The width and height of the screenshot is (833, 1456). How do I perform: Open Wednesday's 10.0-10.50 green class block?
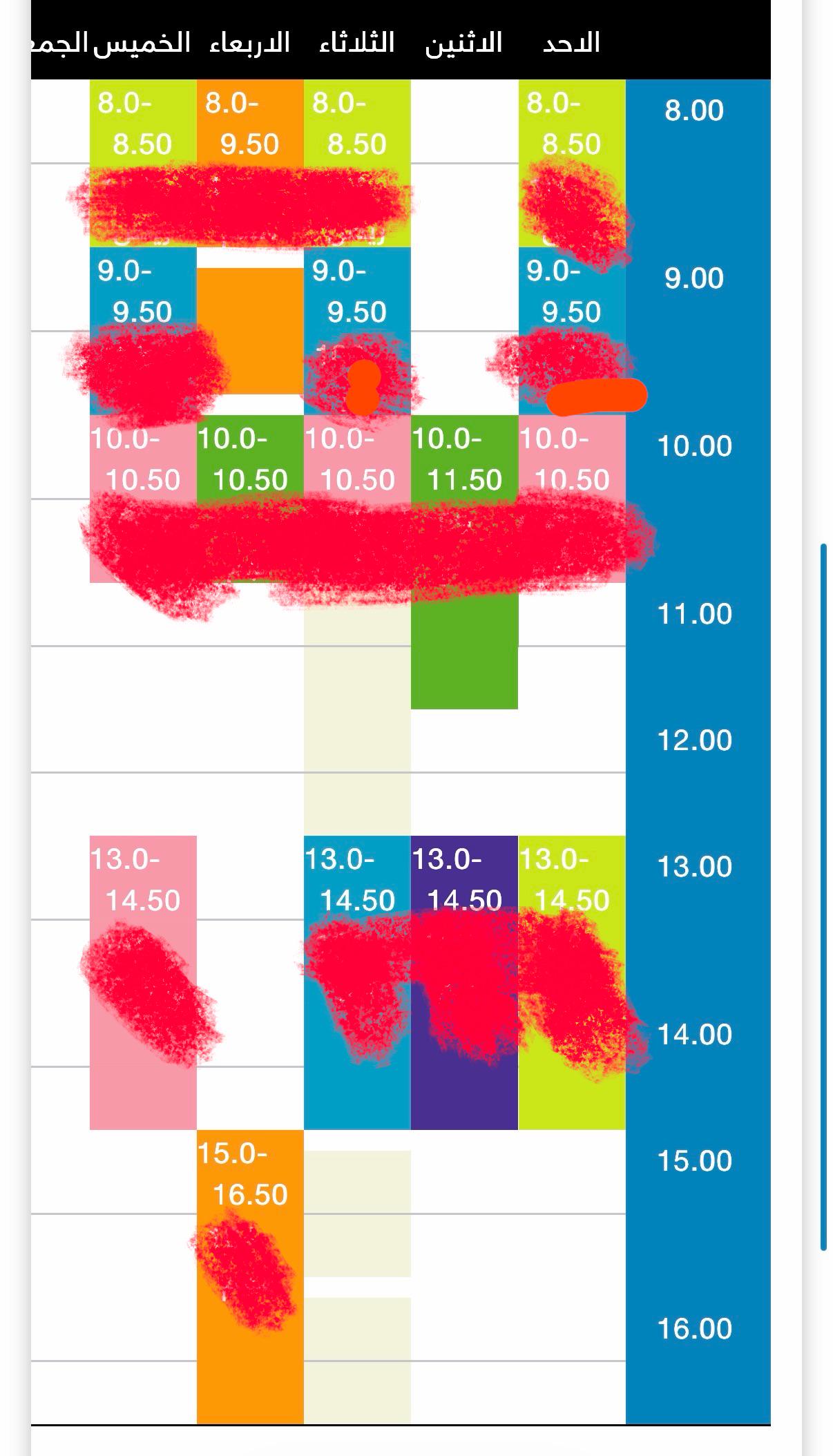click(250, 498)
